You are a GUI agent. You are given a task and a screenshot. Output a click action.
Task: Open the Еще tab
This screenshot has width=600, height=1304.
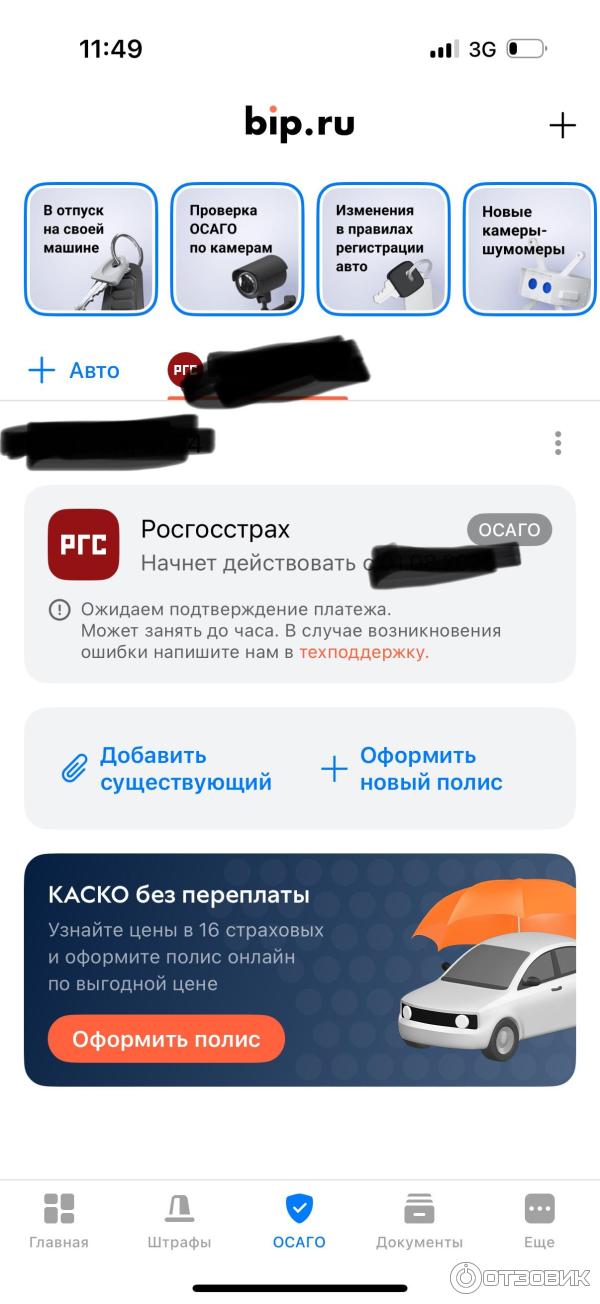[539, 1221]
